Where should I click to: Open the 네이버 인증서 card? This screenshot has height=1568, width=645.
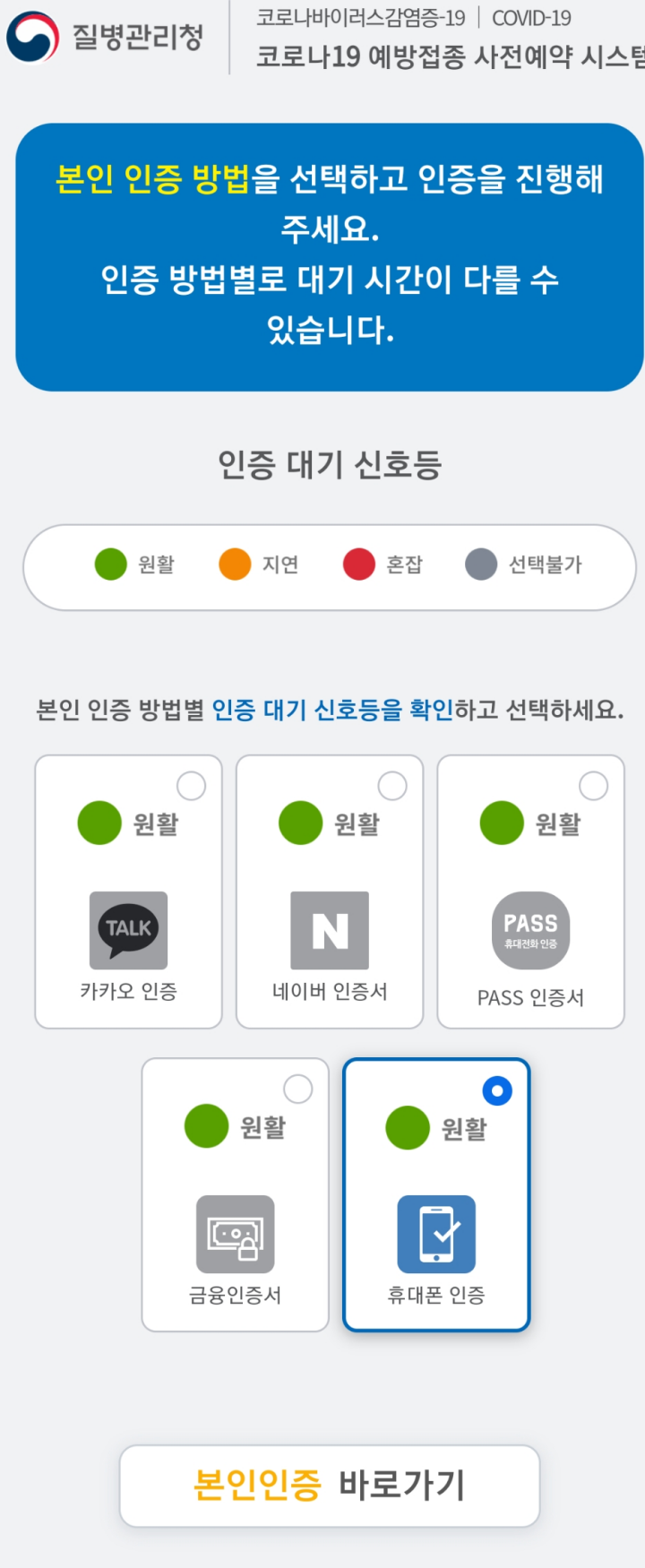pyautogui.click(x=329, y=892)
